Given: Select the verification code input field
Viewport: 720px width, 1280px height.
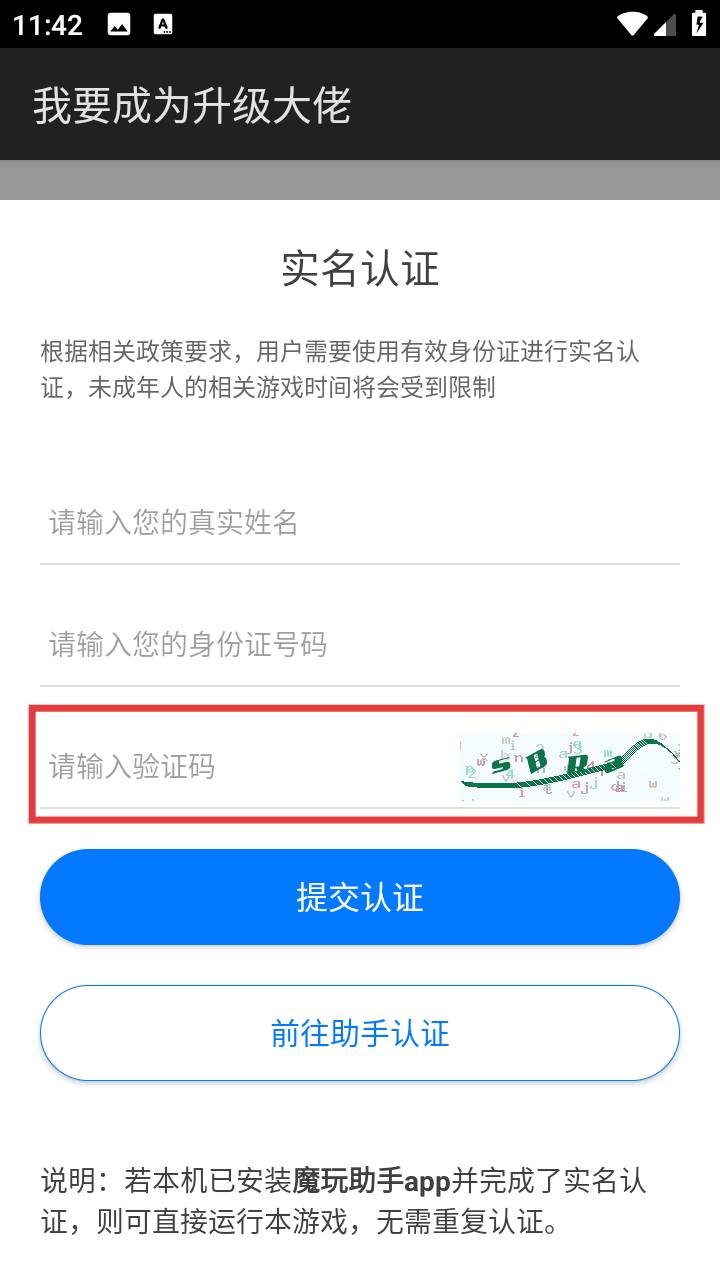Looking at the screenshot, I should [x=240, y=767].
